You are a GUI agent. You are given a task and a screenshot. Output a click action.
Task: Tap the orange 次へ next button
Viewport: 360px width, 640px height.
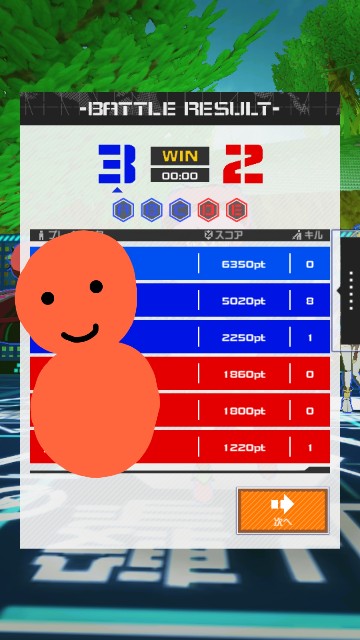[283, 511]
